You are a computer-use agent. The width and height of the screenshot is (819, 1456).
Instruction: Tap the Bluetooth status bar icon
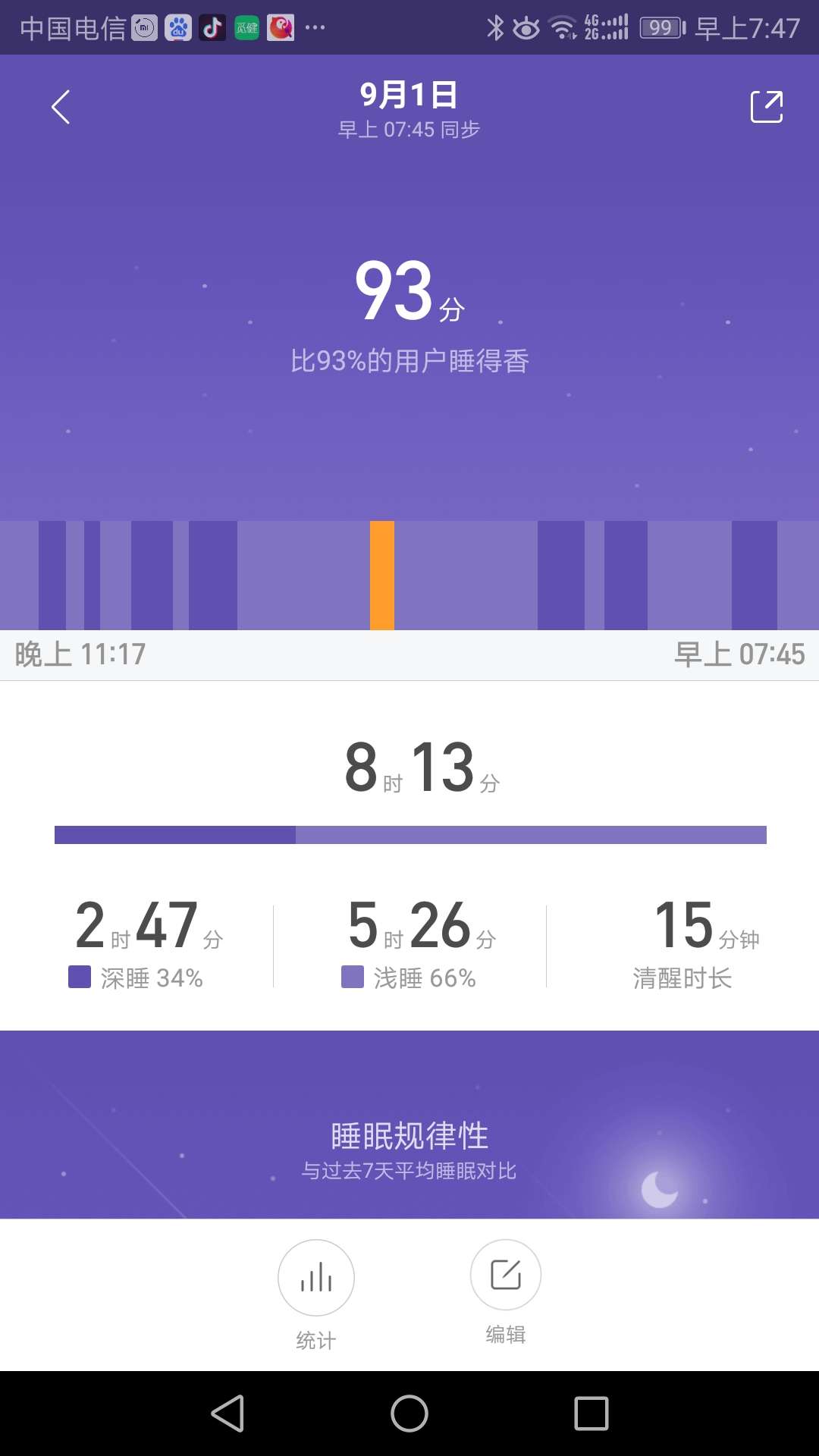click(x=497, y=27)
